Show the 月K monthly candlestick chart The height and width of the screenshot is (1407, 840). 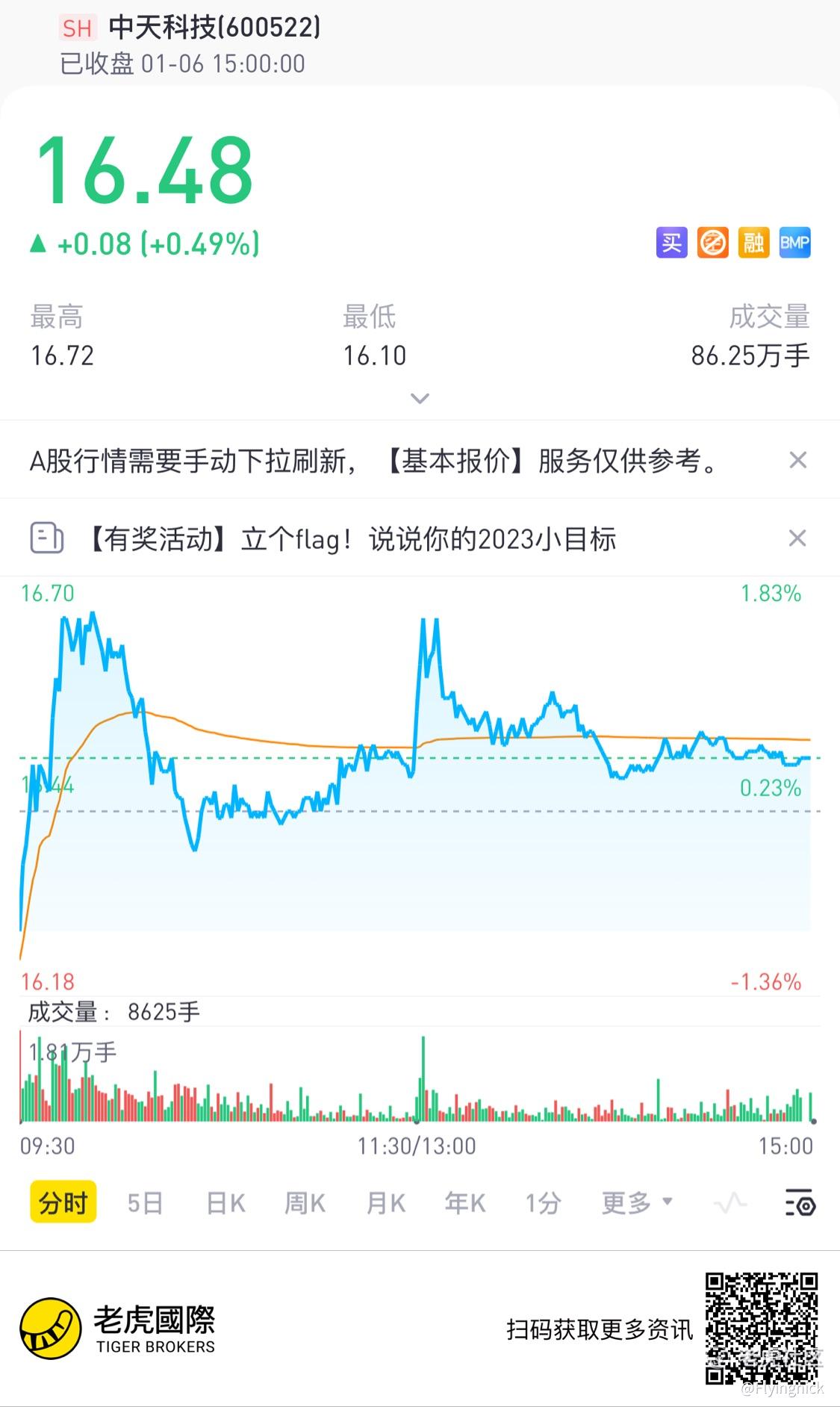[386, 1202]
